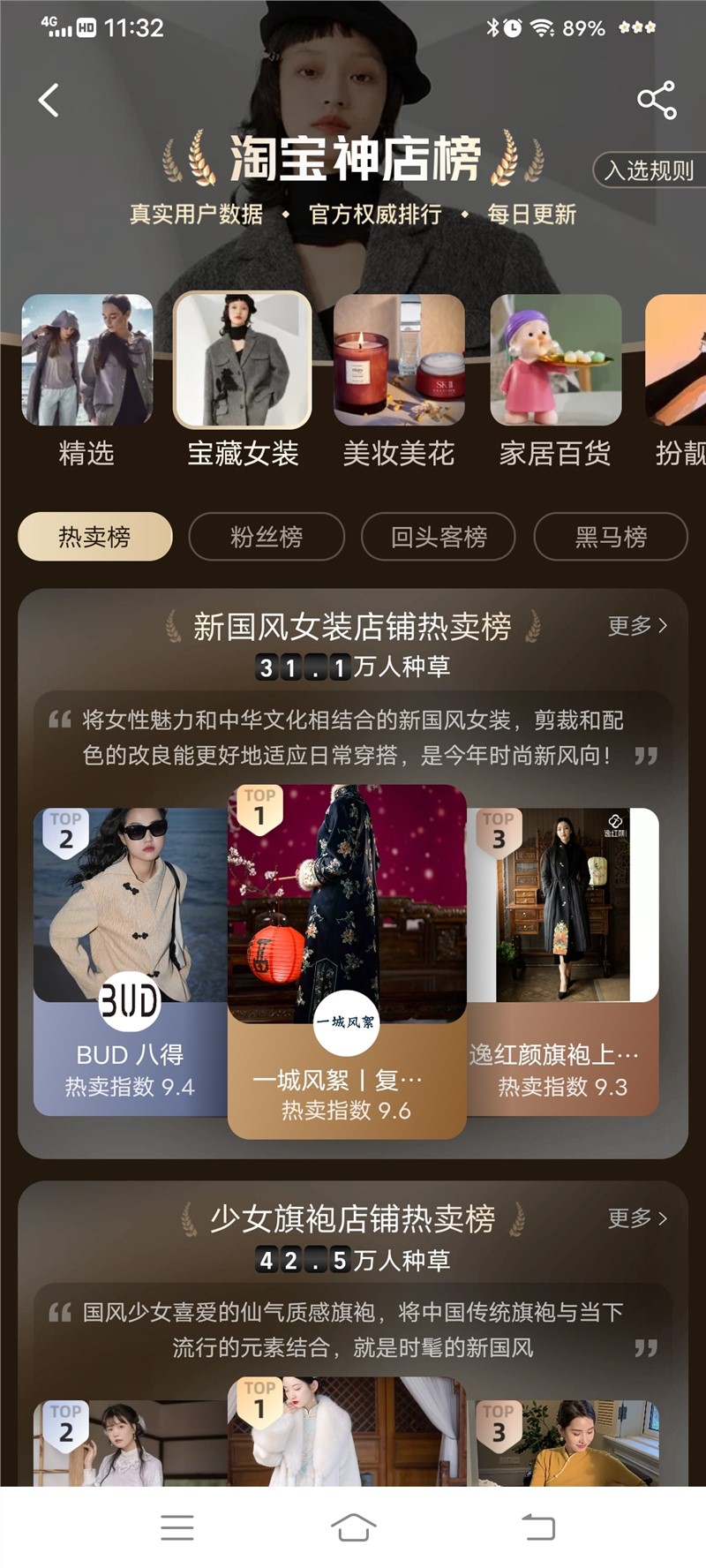The width and height of the screenshot is (706, 1568).
Task: Select the 热卖榜 ranking chip
Action: (94, 536)
